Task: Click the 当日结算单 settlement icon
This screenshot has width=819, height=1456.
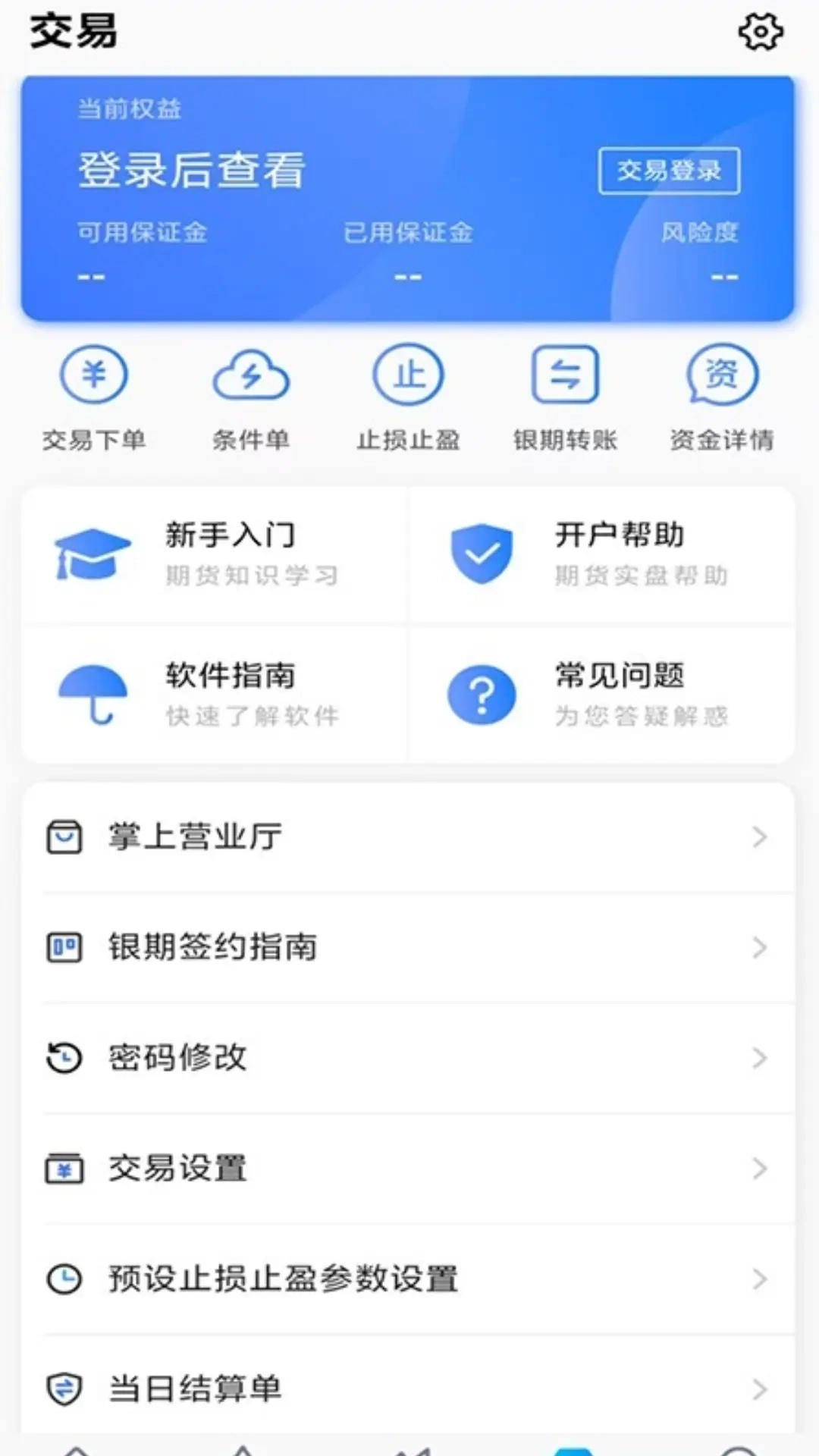Action: (64, 1390)
